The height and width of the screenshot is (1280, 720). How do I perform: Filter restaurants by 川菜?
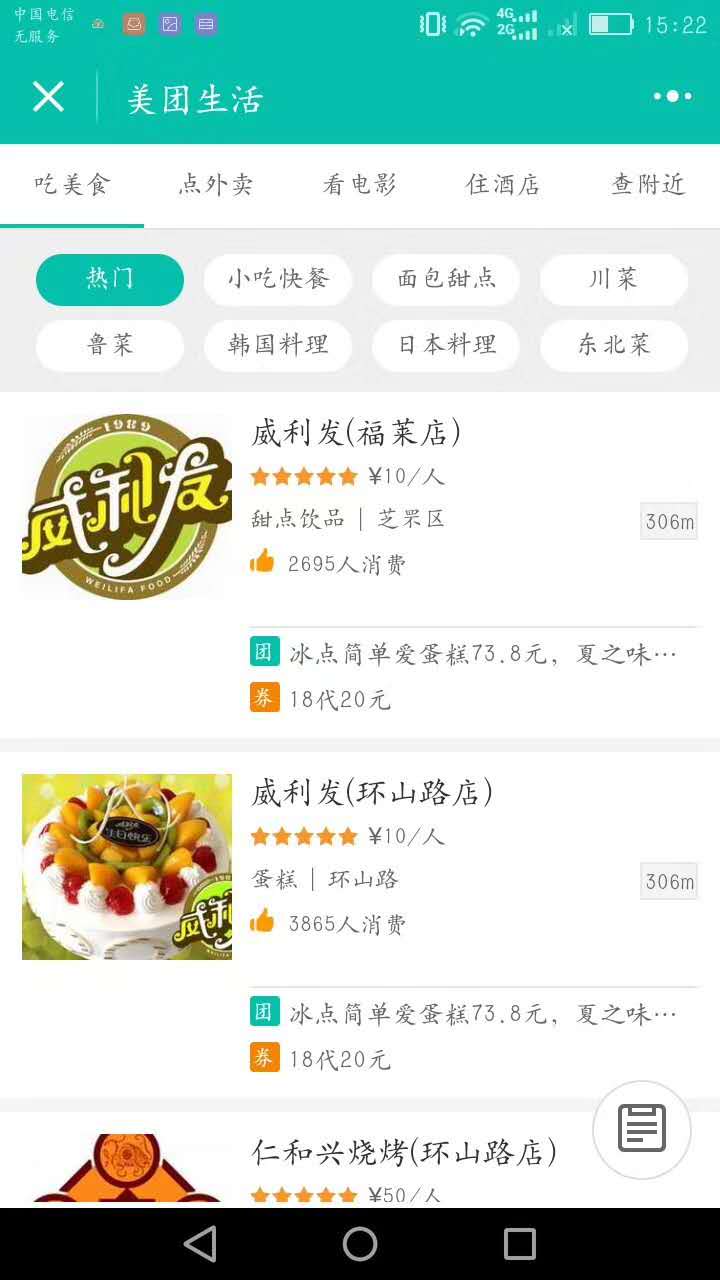tap(614, 279)
